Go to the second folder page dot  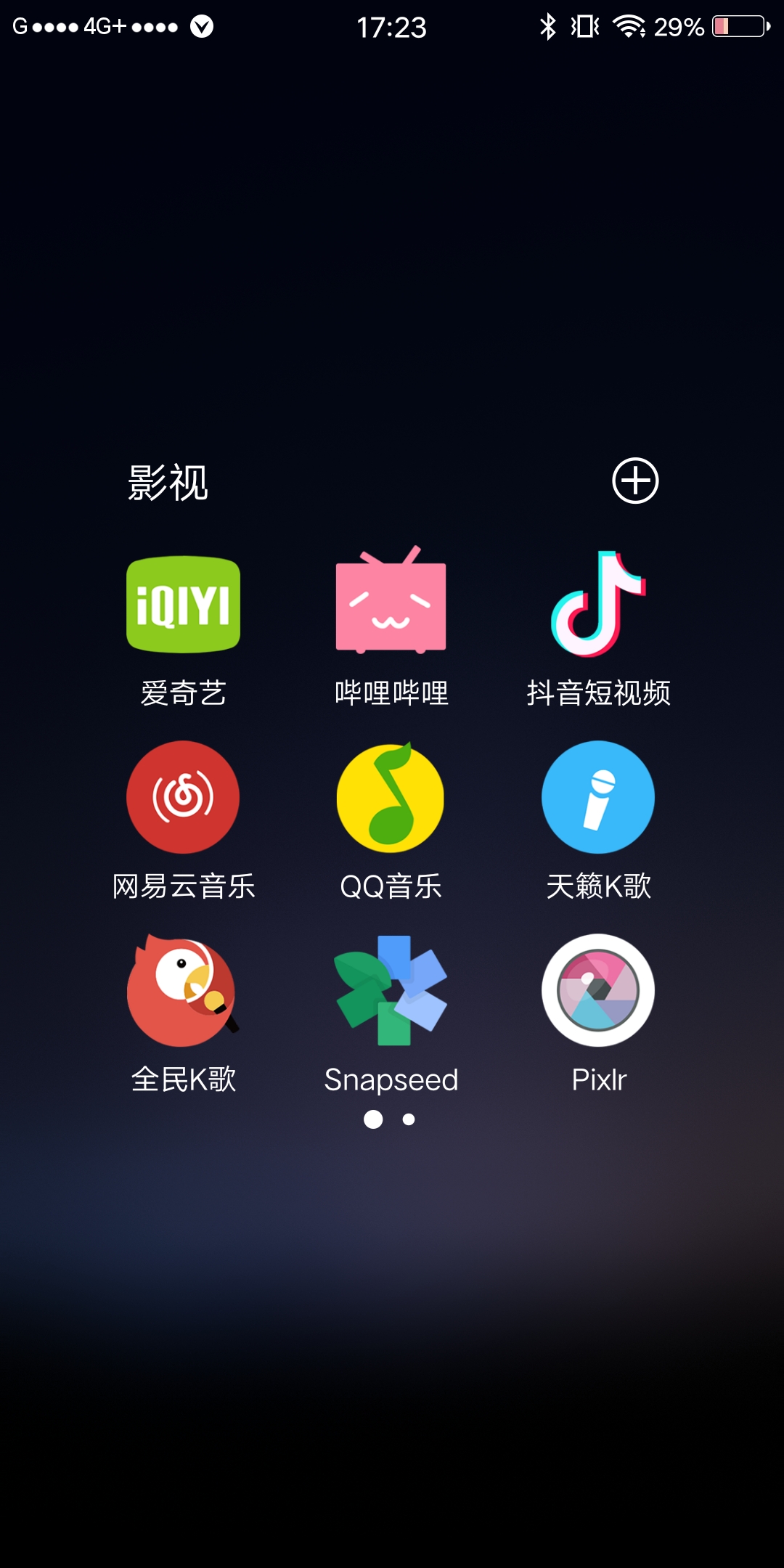409,1119
